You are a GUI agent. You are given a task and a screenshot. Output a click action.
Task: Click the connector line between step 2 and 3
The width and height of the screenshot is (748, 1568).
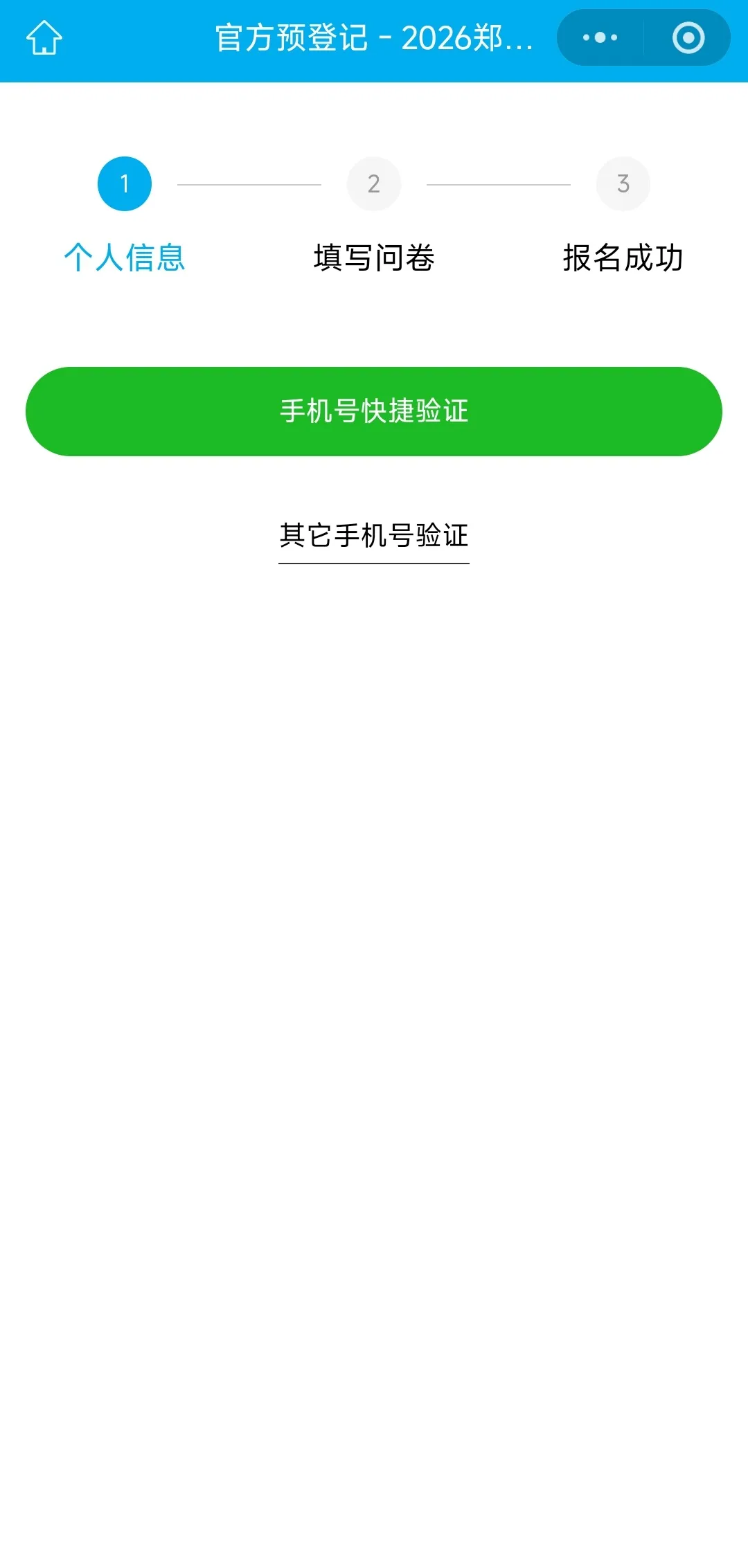tap(498, 183)
